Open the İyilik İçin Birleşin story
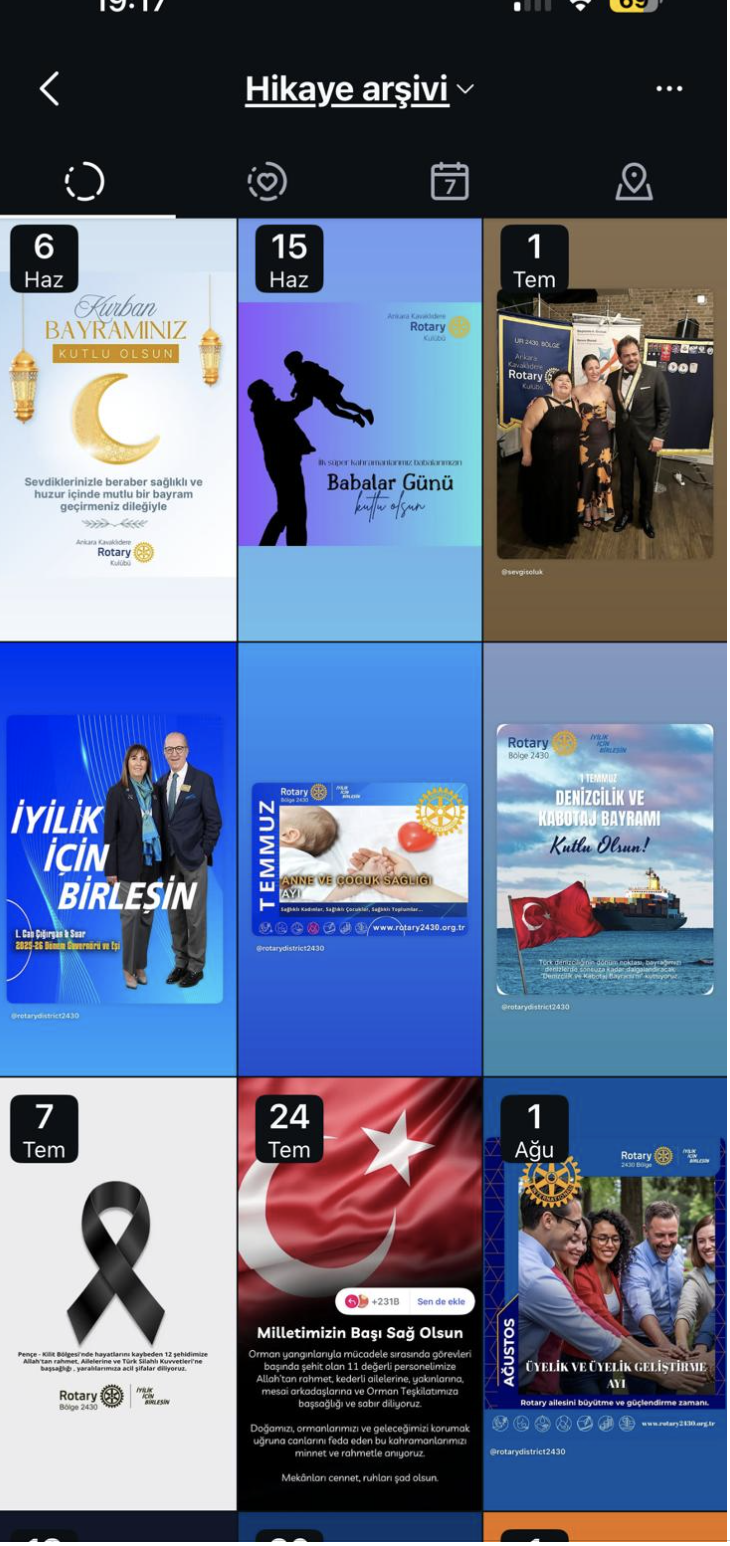730x1546 pixels. pyautogui.click(x=118, y=860)
